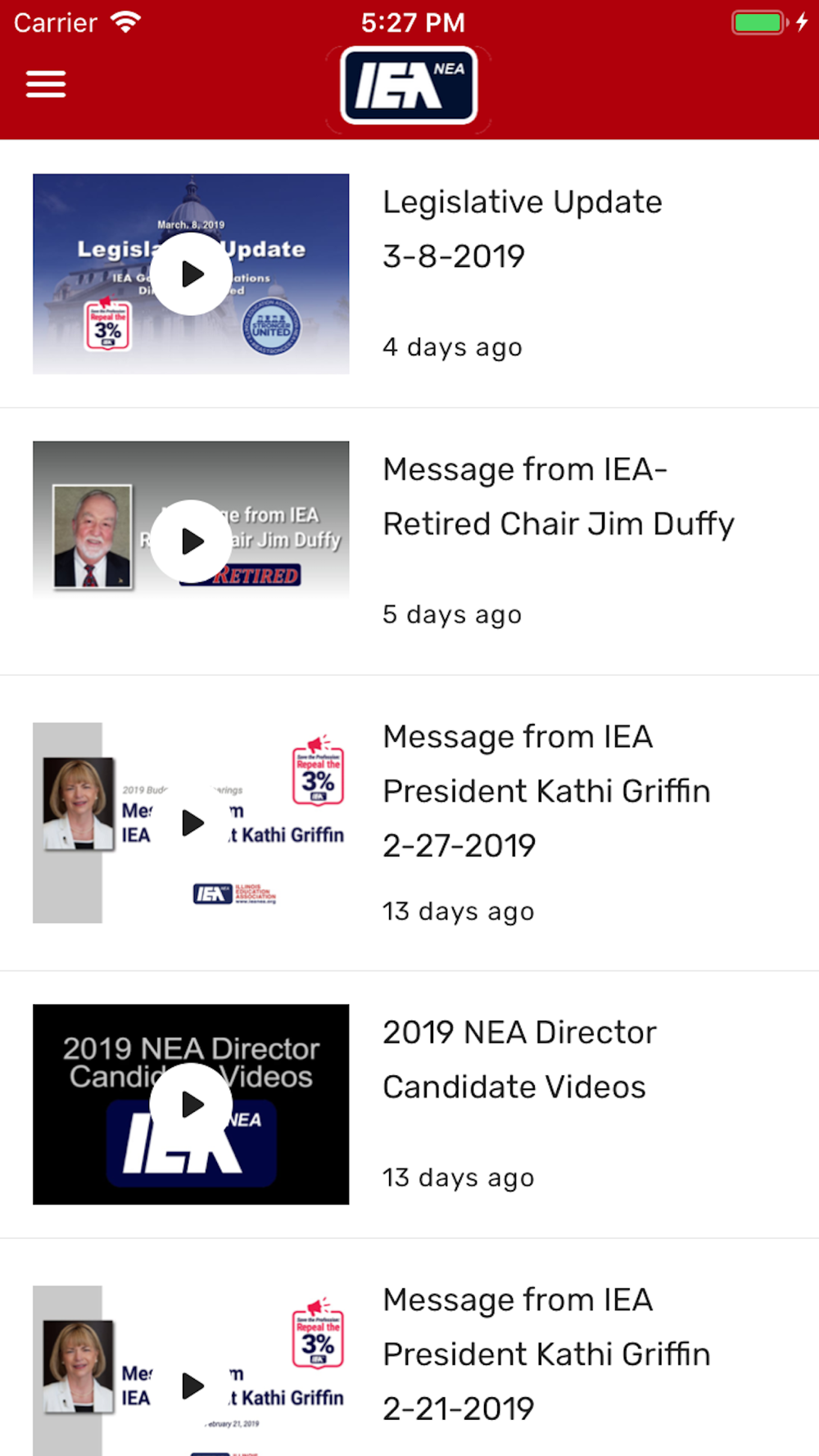Open the Legislative Update 3-8-2019 entry
This screenshot has height=1456, width=819.
[523, 228]
